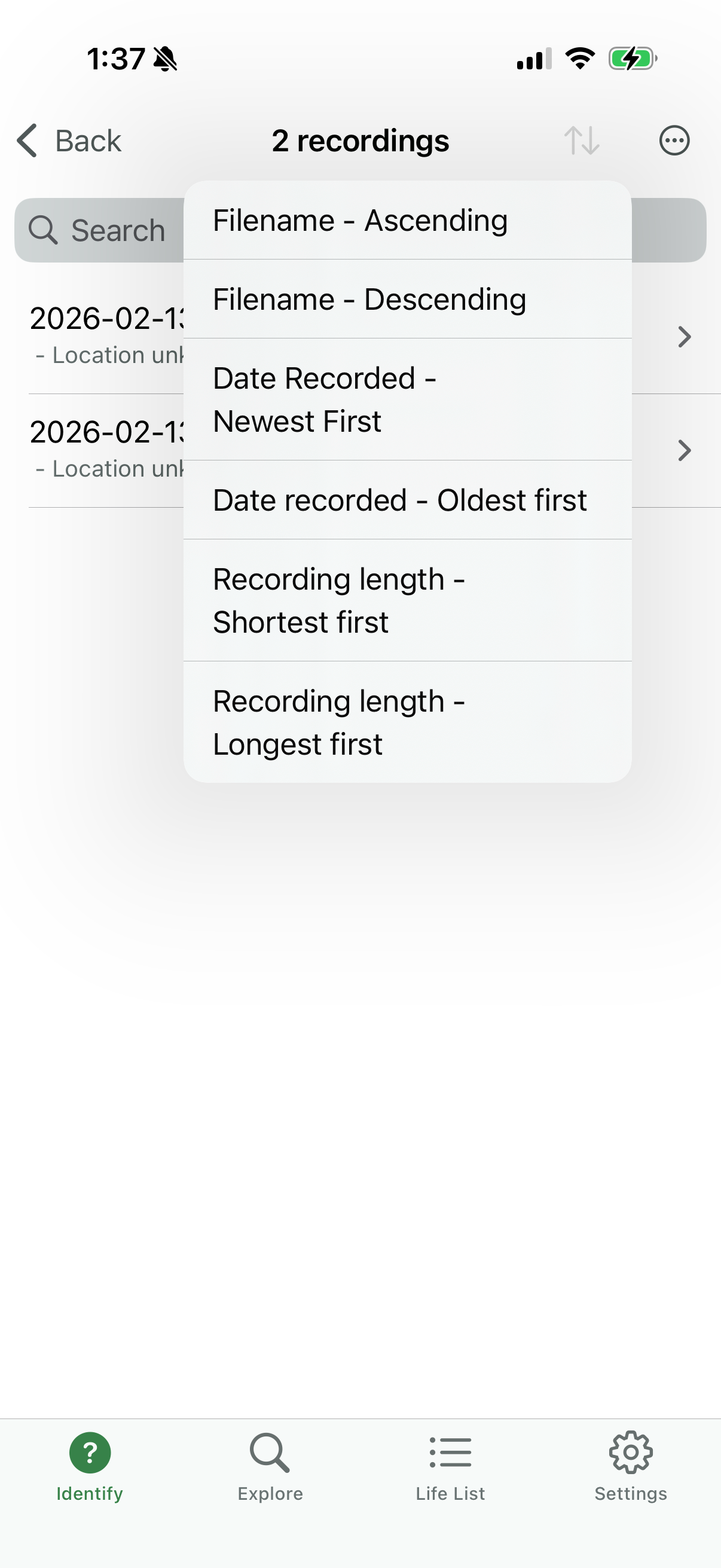Tap the search magnifier icon
Image resolution: width=721 pixels, height=1568 pixels.
44,230
